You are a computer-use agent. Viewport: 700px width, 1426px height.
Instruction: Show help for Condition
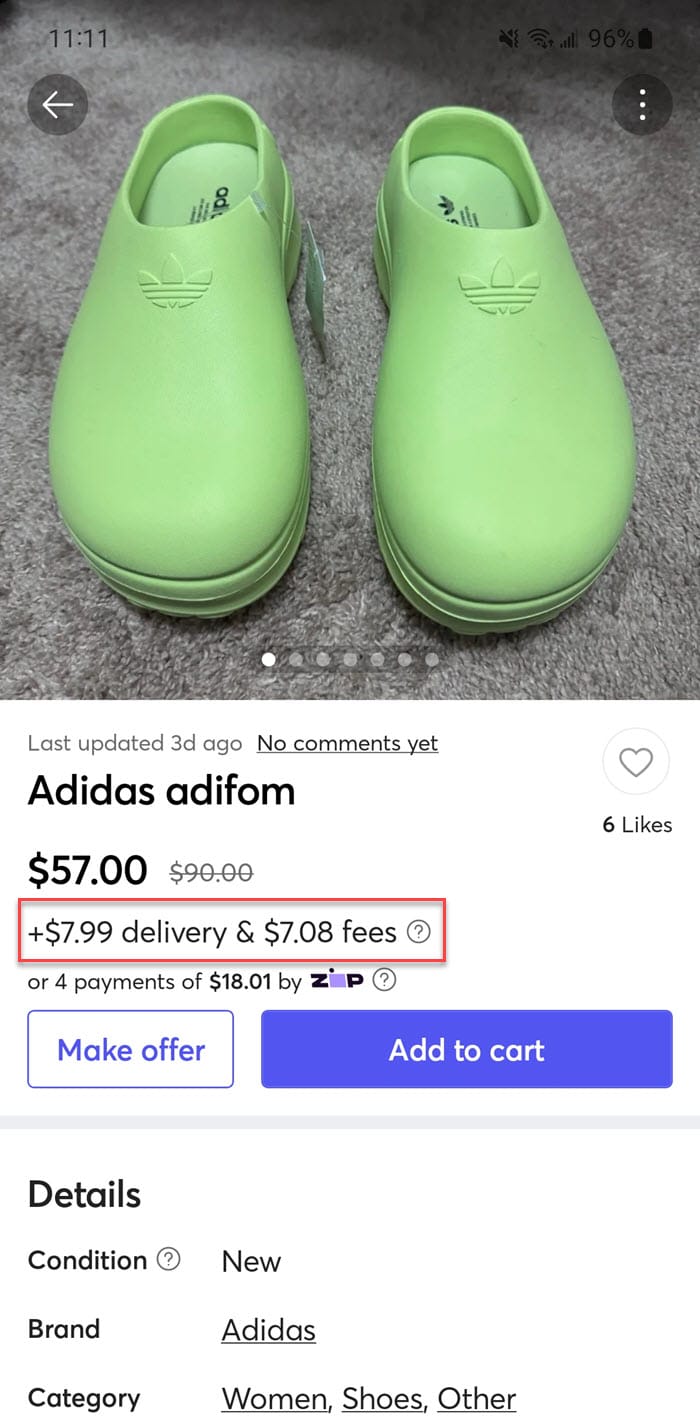pos(169,1259)
